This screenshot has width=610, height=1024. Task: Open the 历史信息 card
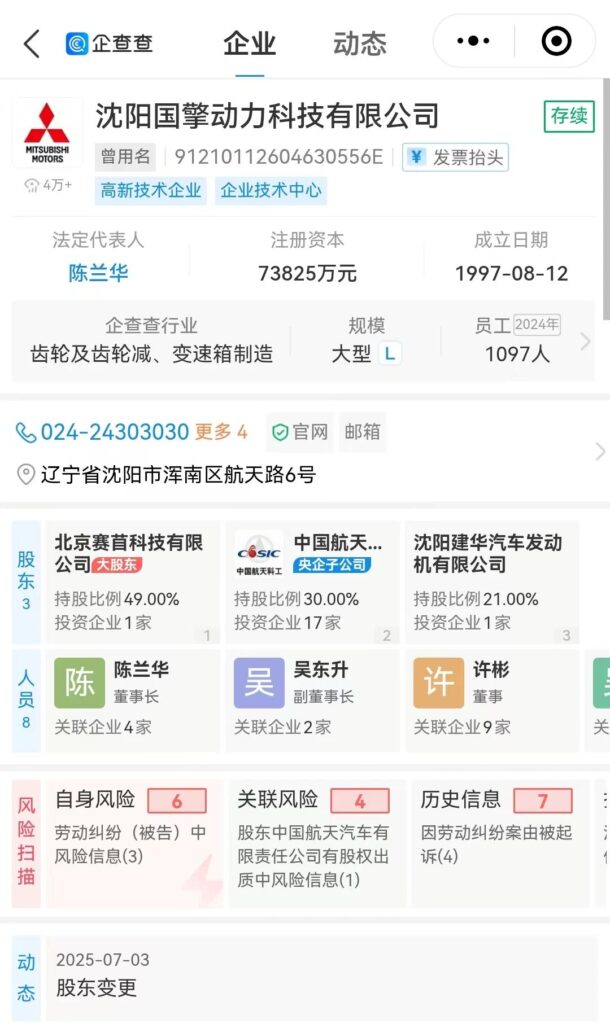[496, 842]
